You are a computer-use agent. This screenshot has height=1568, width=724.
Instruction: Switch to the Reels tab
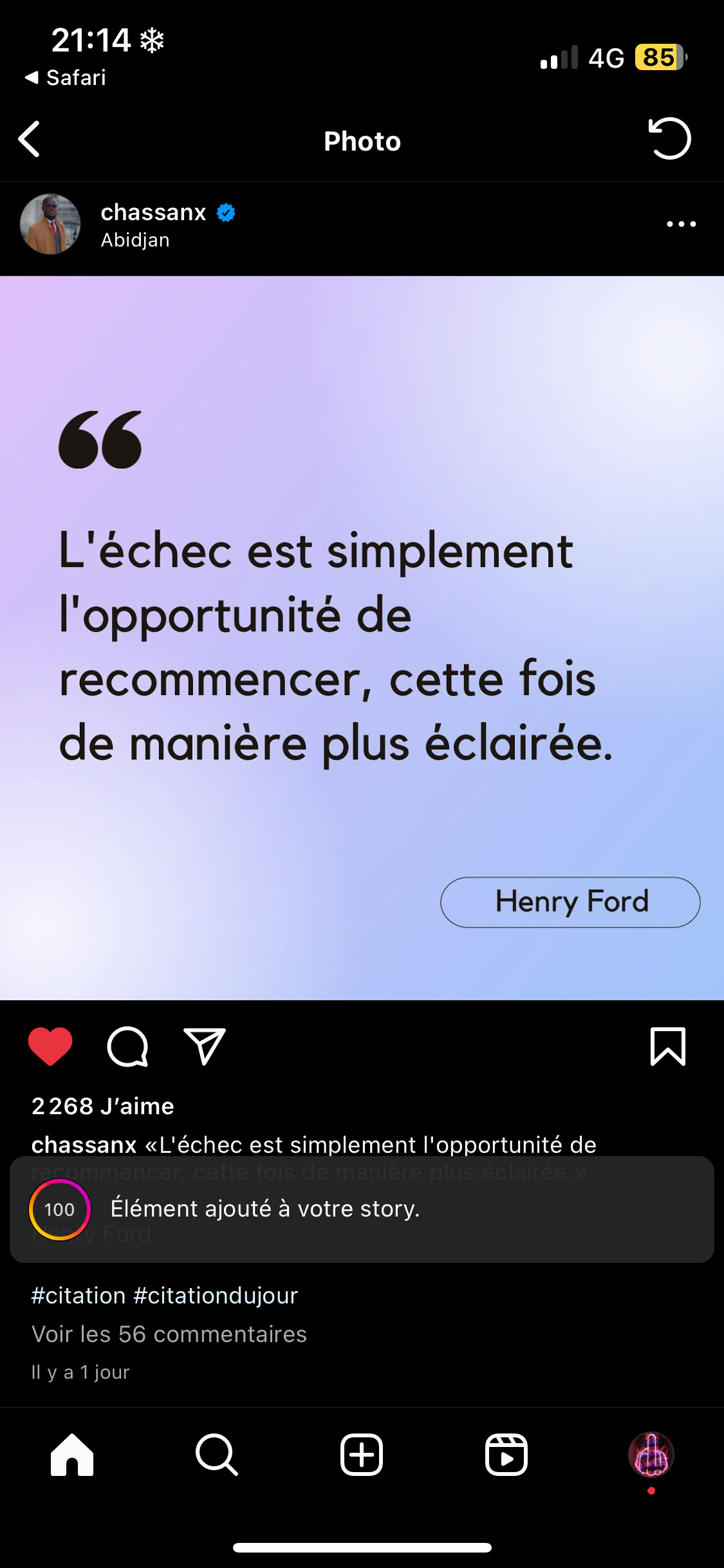coord(506,1455)
